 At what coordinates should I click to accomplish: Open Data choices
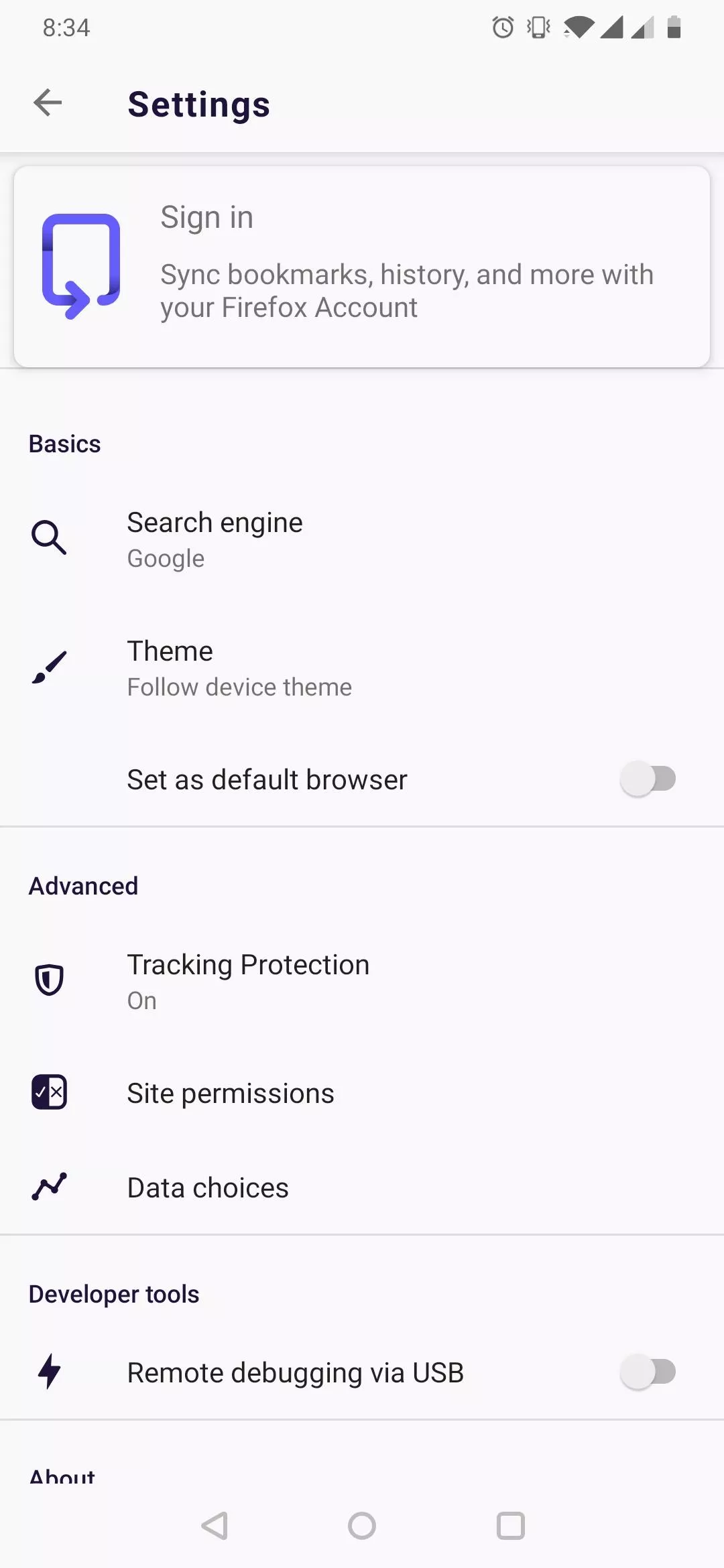pos(362,1187)
